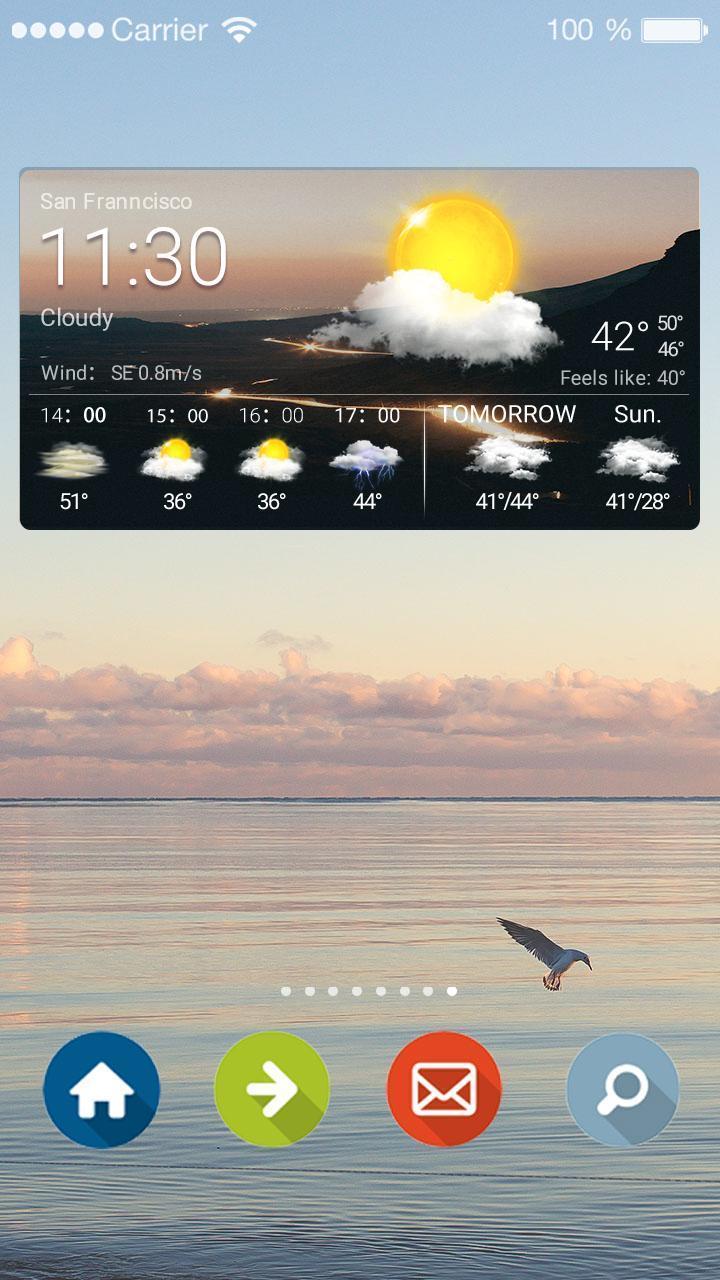The image size is (720, 1280).
Task: Tap the home screen page indicator dots
Action: point(369,991)
